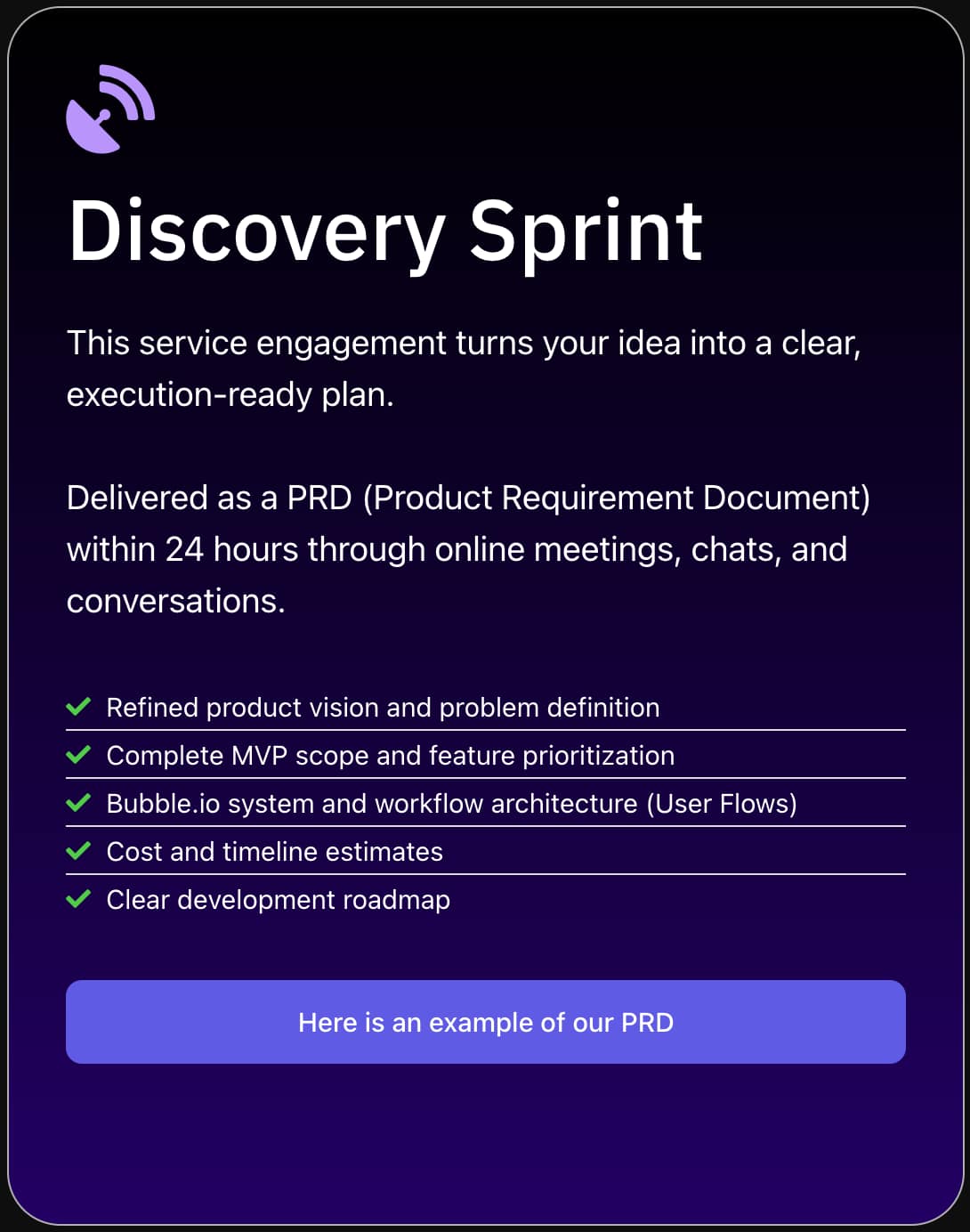Expand the 'Clear development roadmap' list item

[x=279, y=899]
